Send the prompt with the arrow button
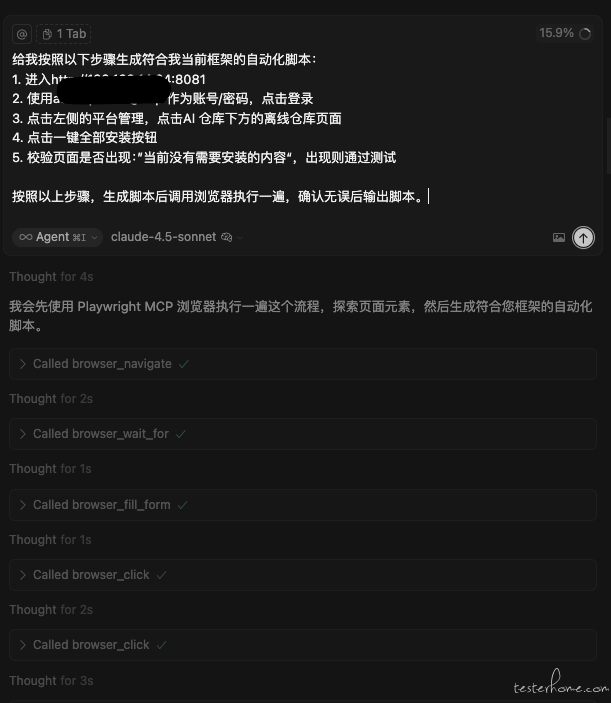 (x=584, y=237)
